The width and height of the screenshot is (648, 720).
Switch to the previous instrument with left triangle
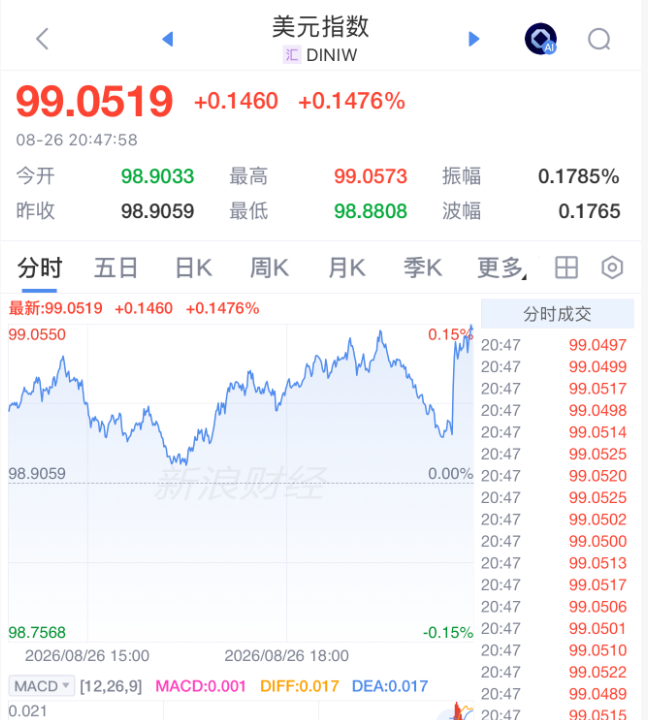pos(168,39)
